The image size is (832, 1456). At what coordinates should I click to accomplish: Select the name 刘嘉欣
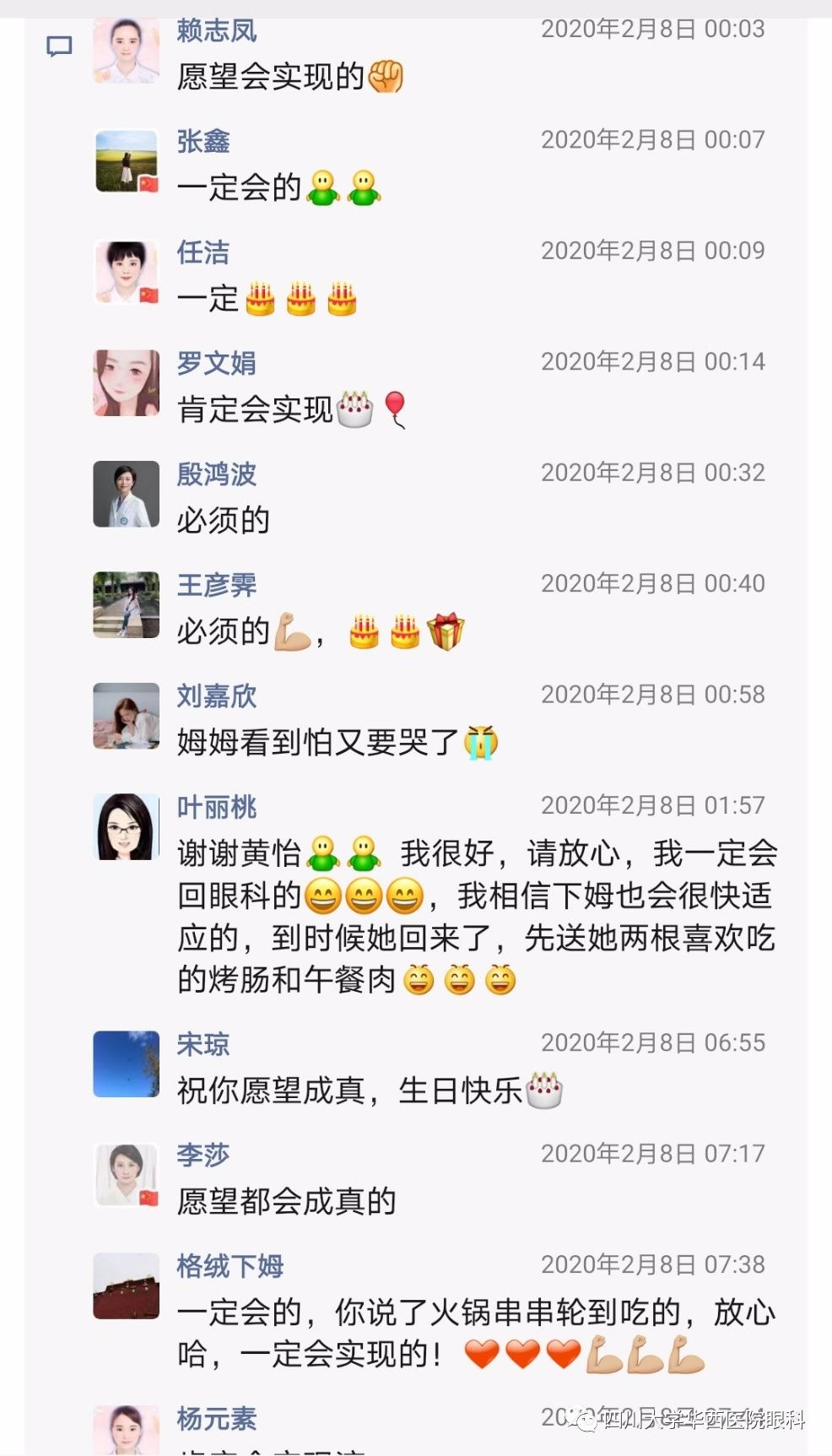(x=217, y=696)
